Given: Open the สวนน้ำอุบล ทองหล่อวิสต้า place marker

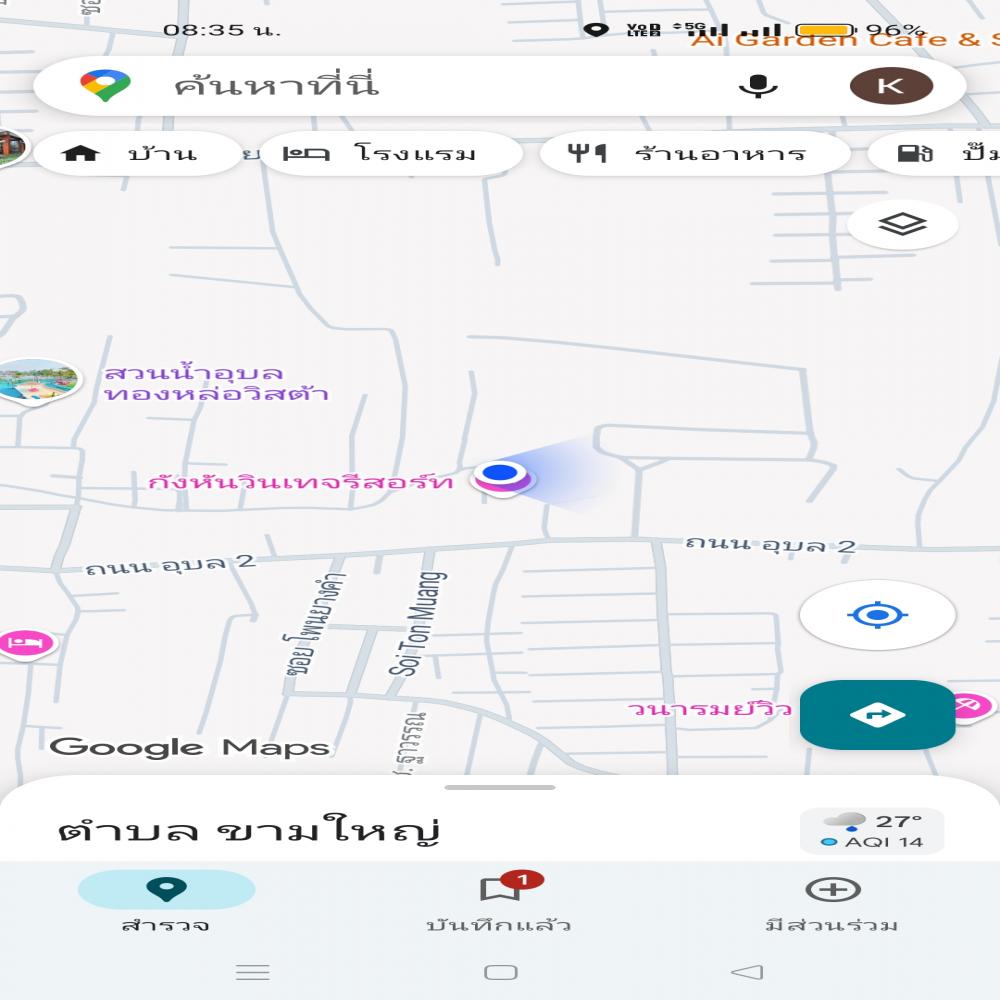Looking at the screenshot, I should (x=38, y=381).
